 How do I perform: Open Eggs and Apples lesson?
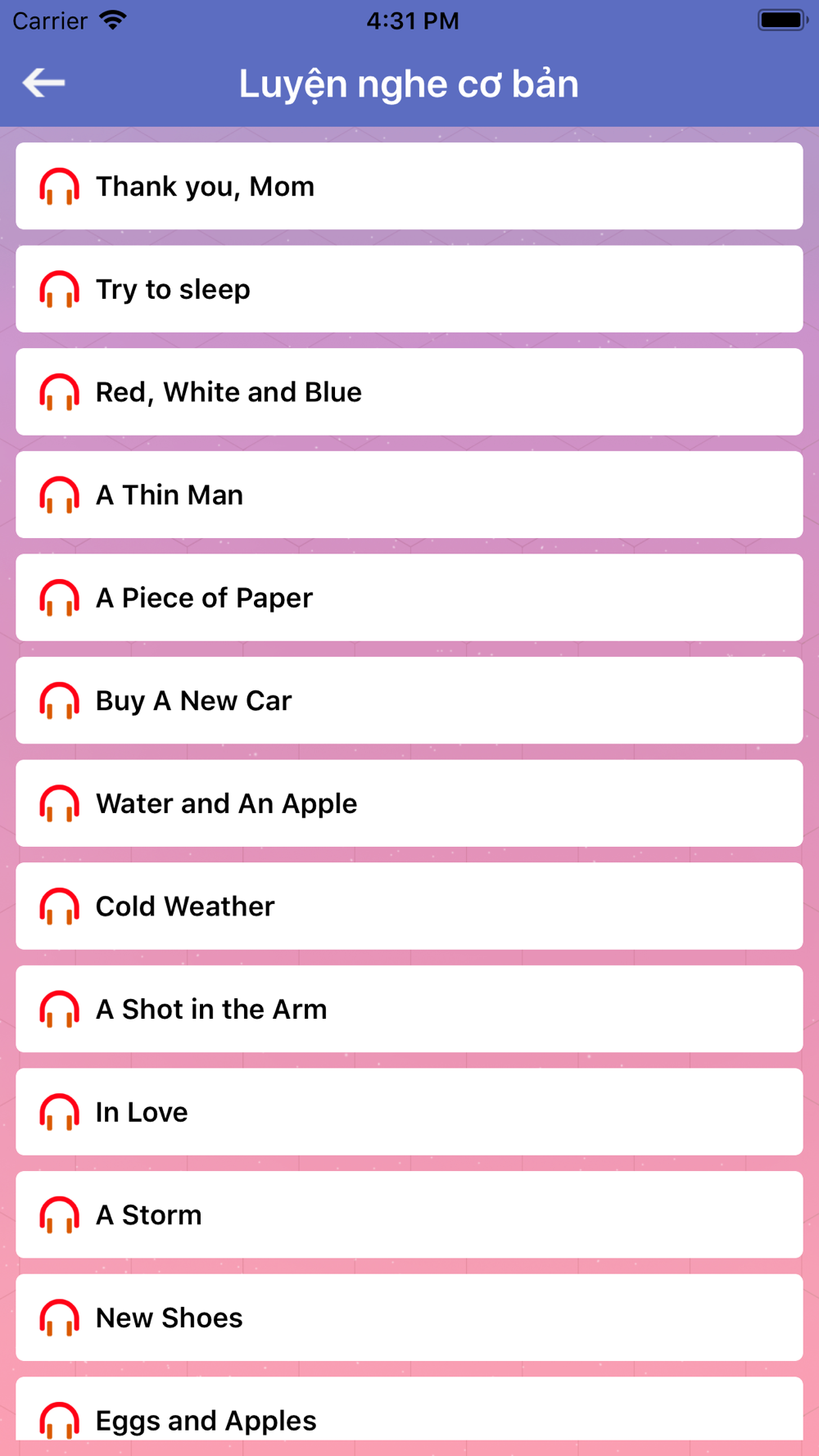[409, 1409]
